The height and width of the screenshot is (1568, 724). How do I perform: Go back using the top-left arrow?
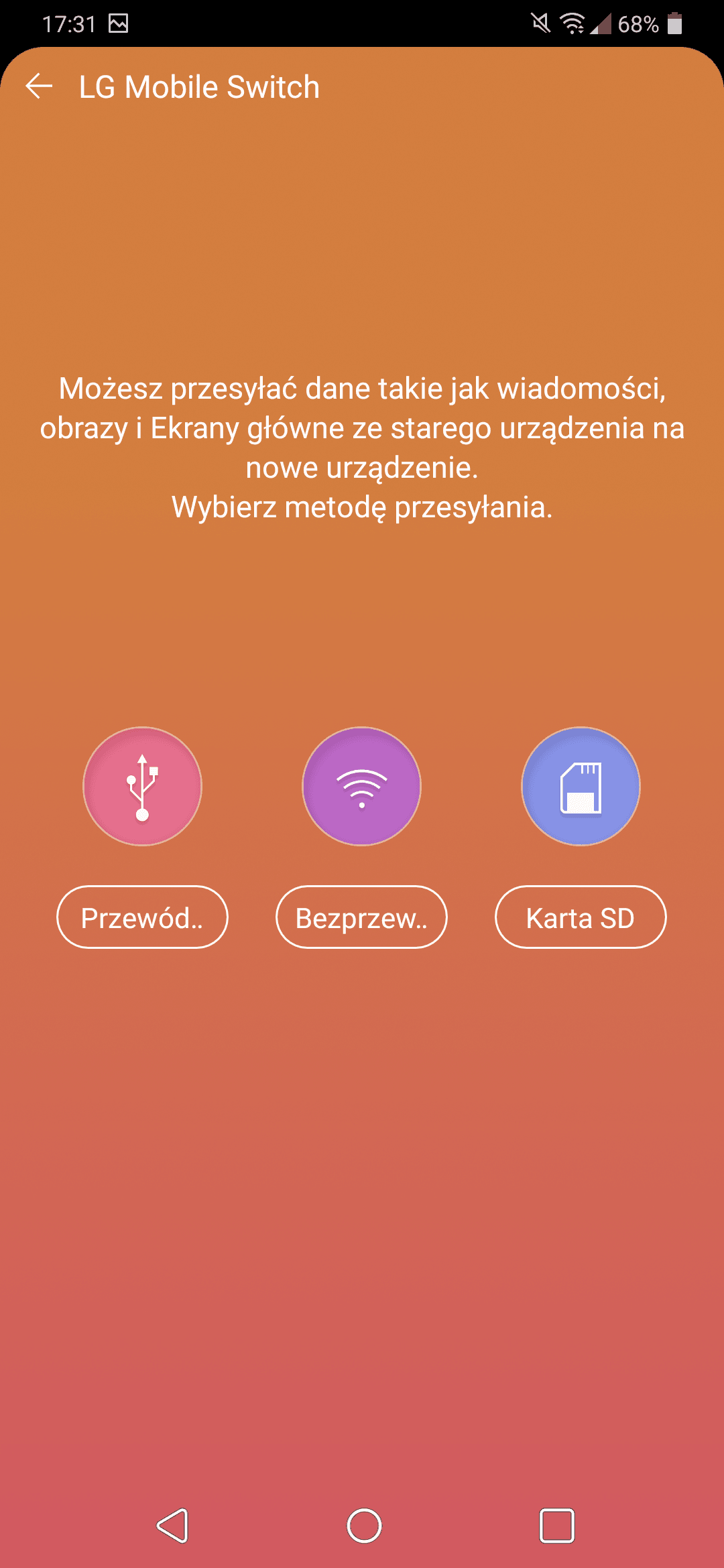click(x=39, y=86)
